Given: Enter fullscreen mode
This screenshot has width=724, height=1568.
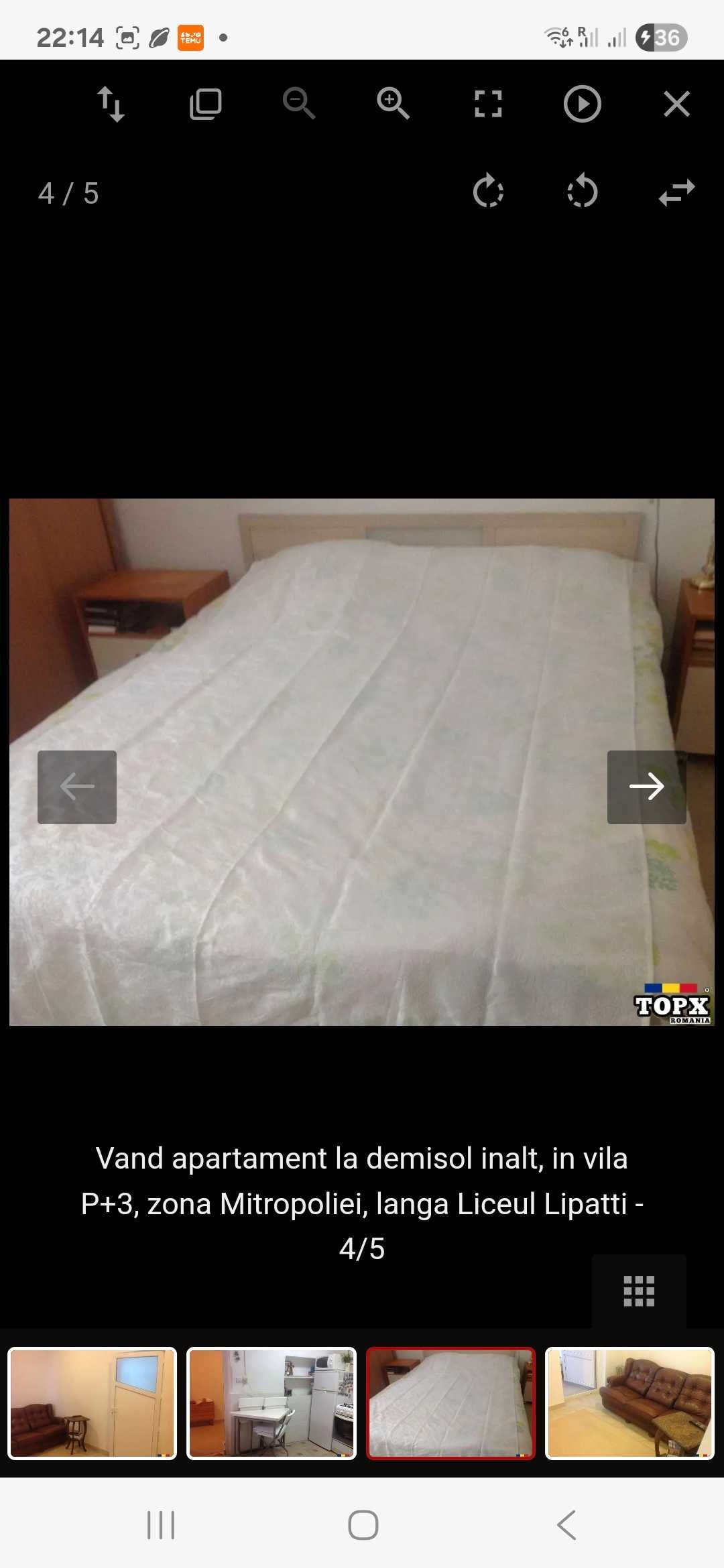Looking at the screenshot, I should [488, 104].
